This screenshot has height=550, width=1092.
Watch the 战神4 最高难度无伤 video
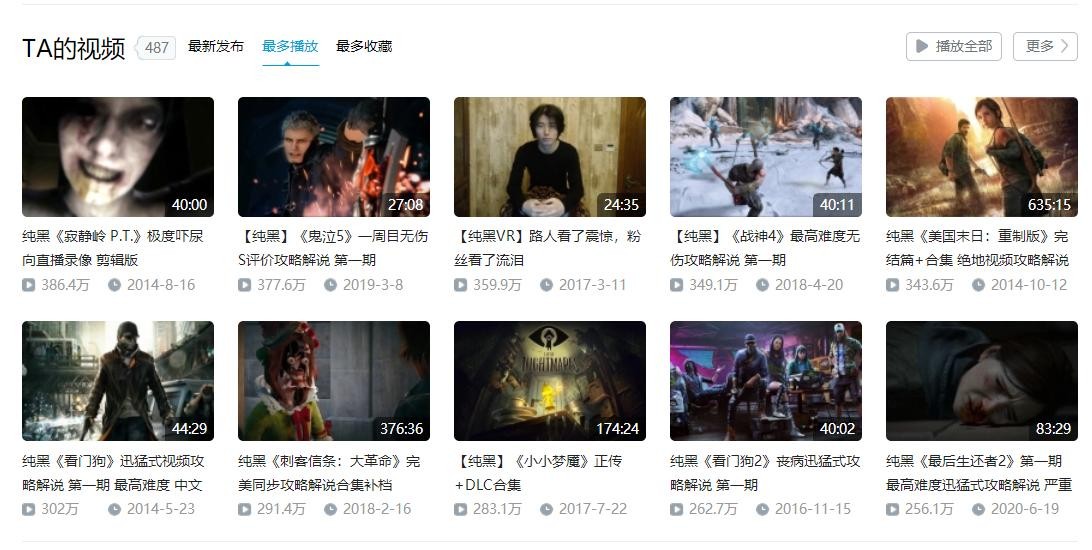(x=766, y=157)
